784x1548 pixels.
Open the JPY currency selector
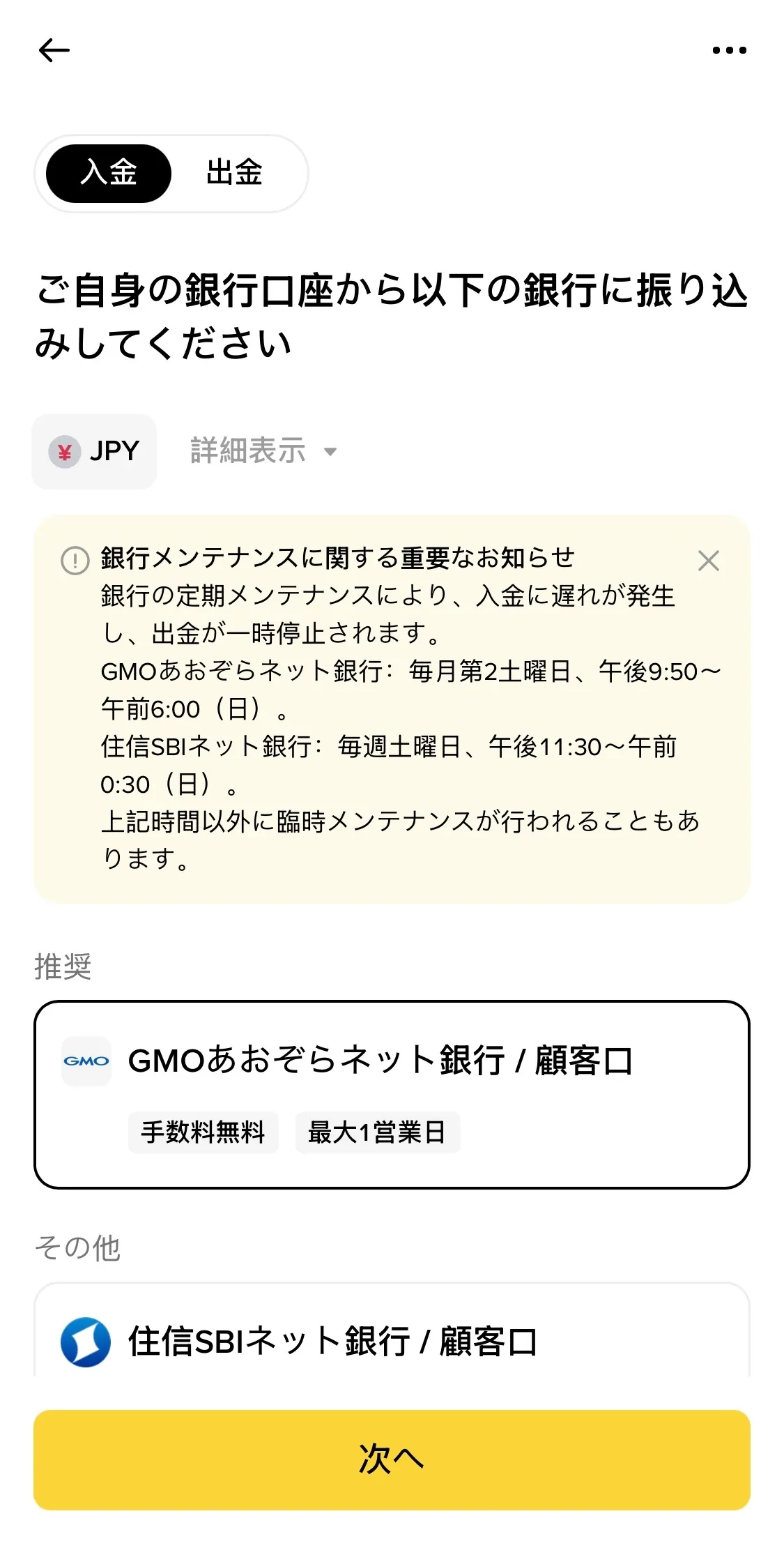click(94, 451)
